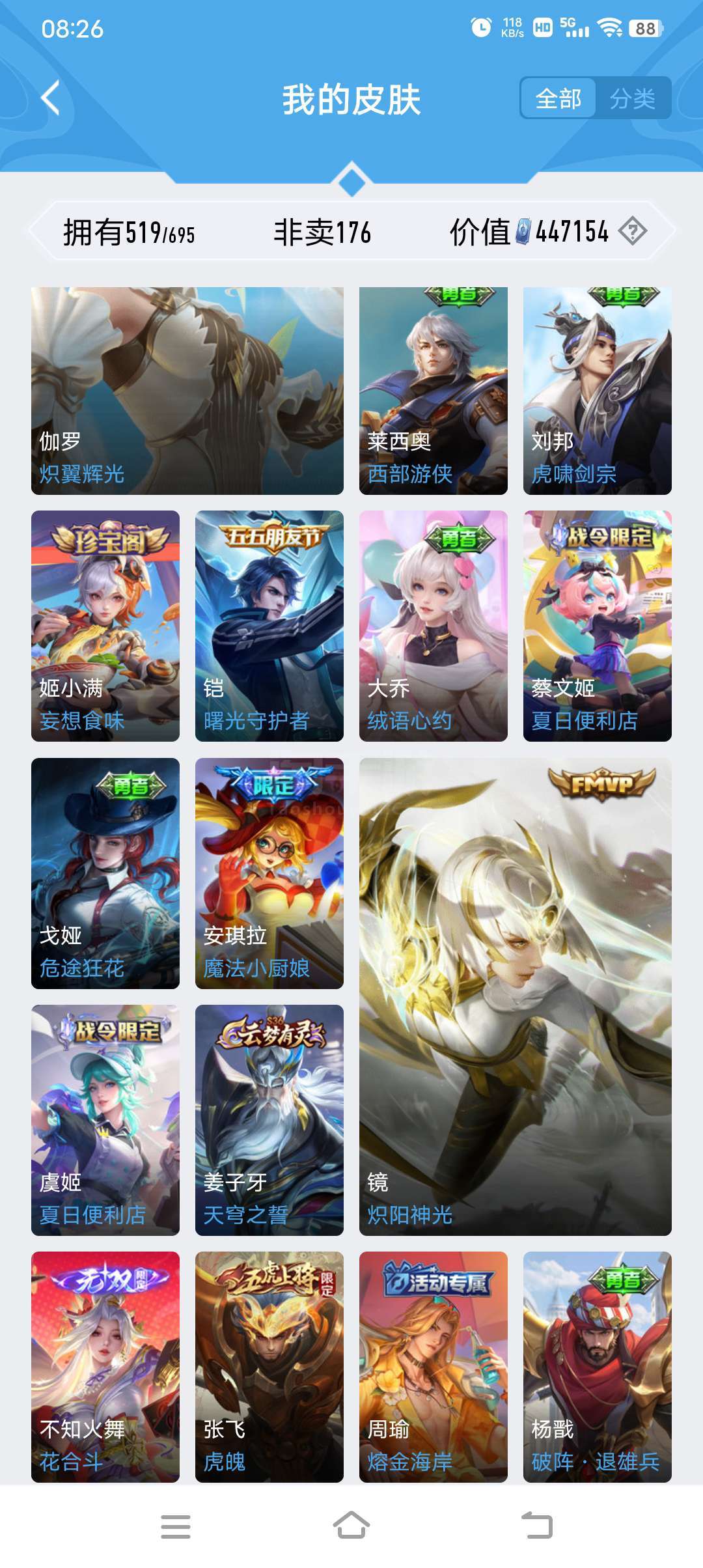View the 刘邦 虎啸剑宗 skin
Viewport: 703px width, 1568px height.
coord(598,391)
